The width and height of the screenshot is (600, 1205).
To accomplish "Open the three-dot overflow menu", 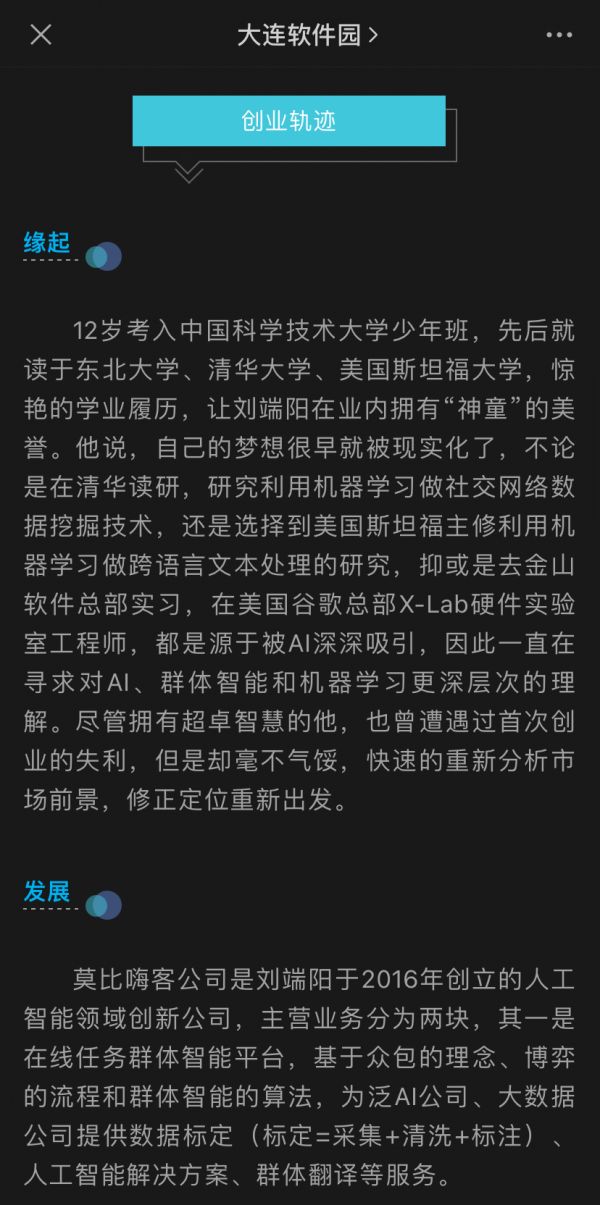I will pyautogui.click(x=559, y=35).
